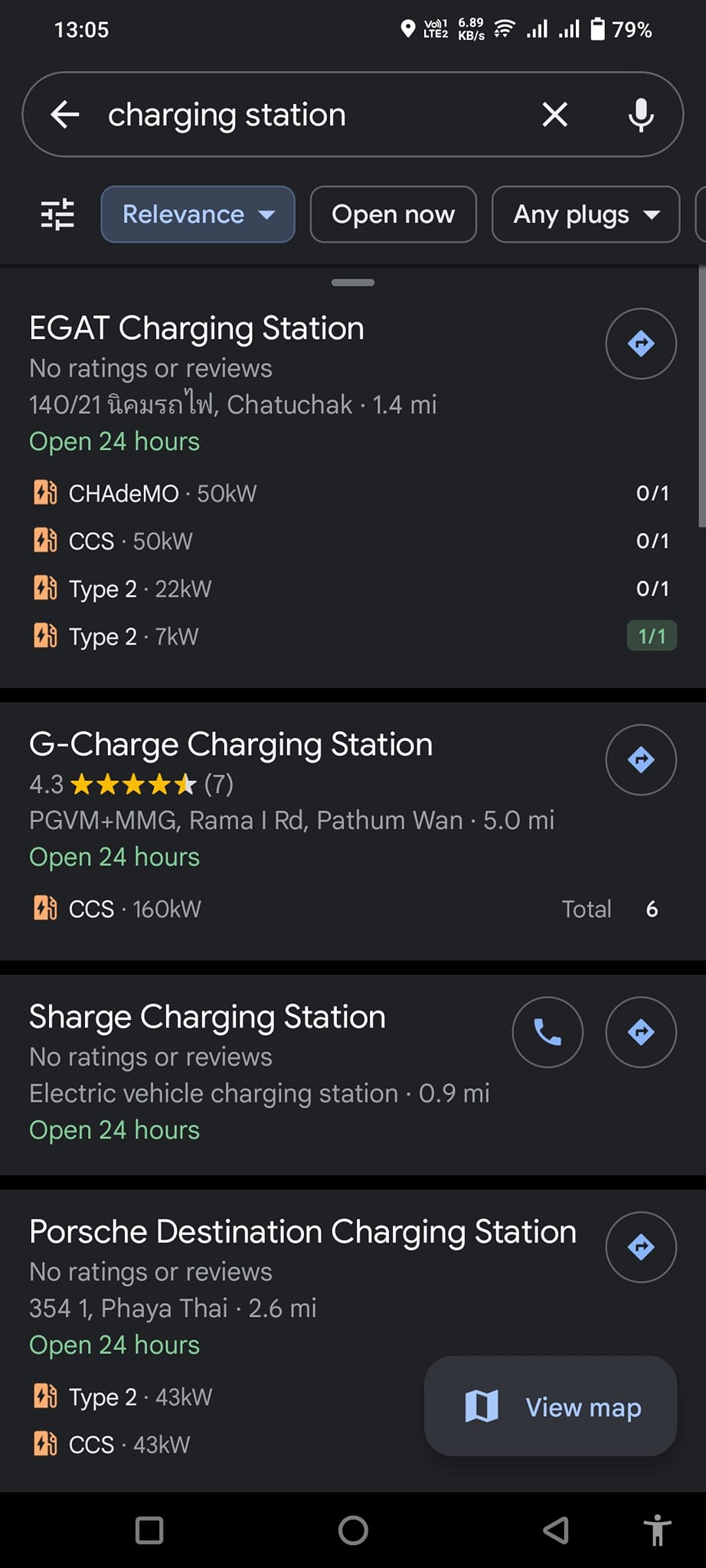Go to the system home screen
This screenshot has height=1568, width=706.
click(x=353, y=1530)
